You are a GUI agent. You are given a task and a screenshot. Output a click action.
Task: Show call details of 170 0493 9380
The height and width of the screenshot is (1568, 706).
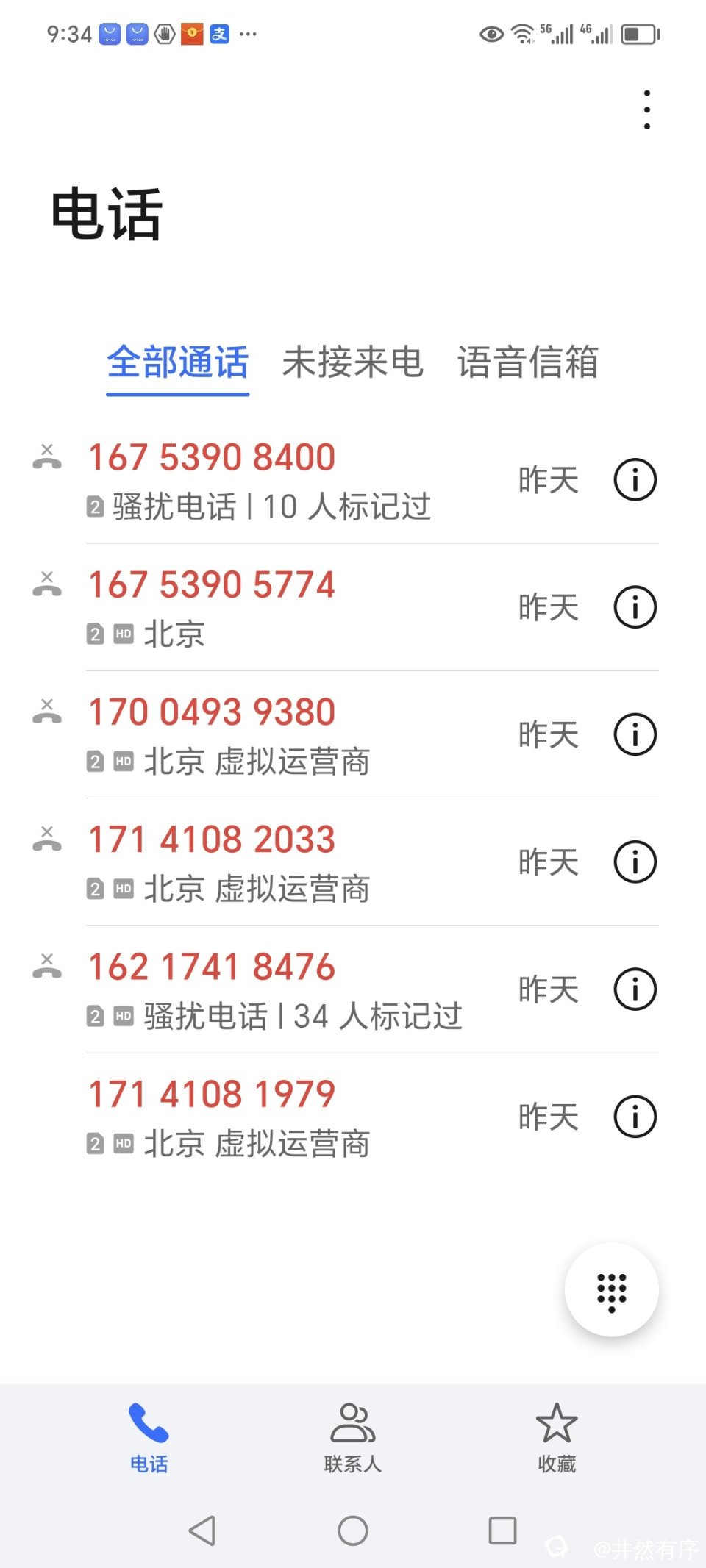pos(635,734)
